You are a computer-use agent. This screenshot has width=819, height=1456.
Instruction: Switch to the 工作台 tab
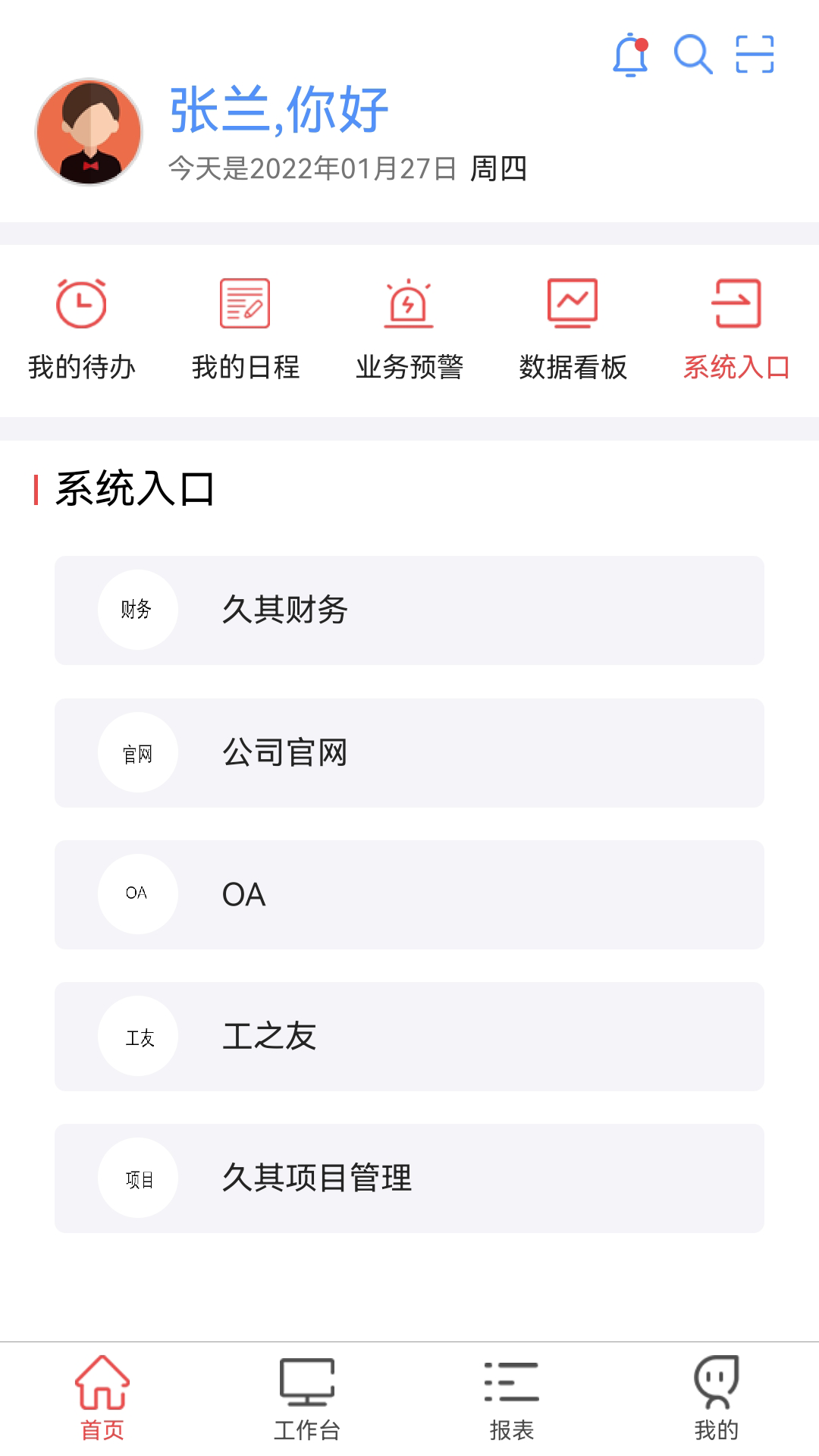307,1399
